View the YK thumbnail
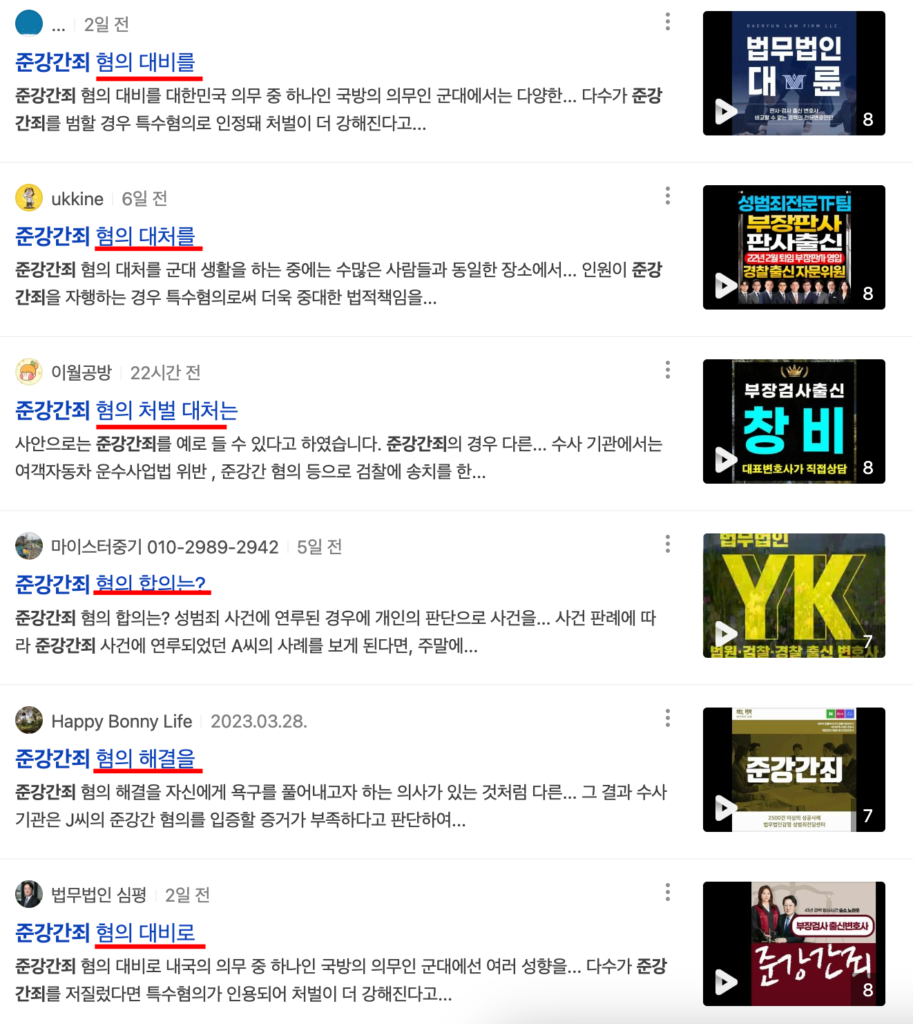This screenshot has height=1024, width=913. pos(793,595)
